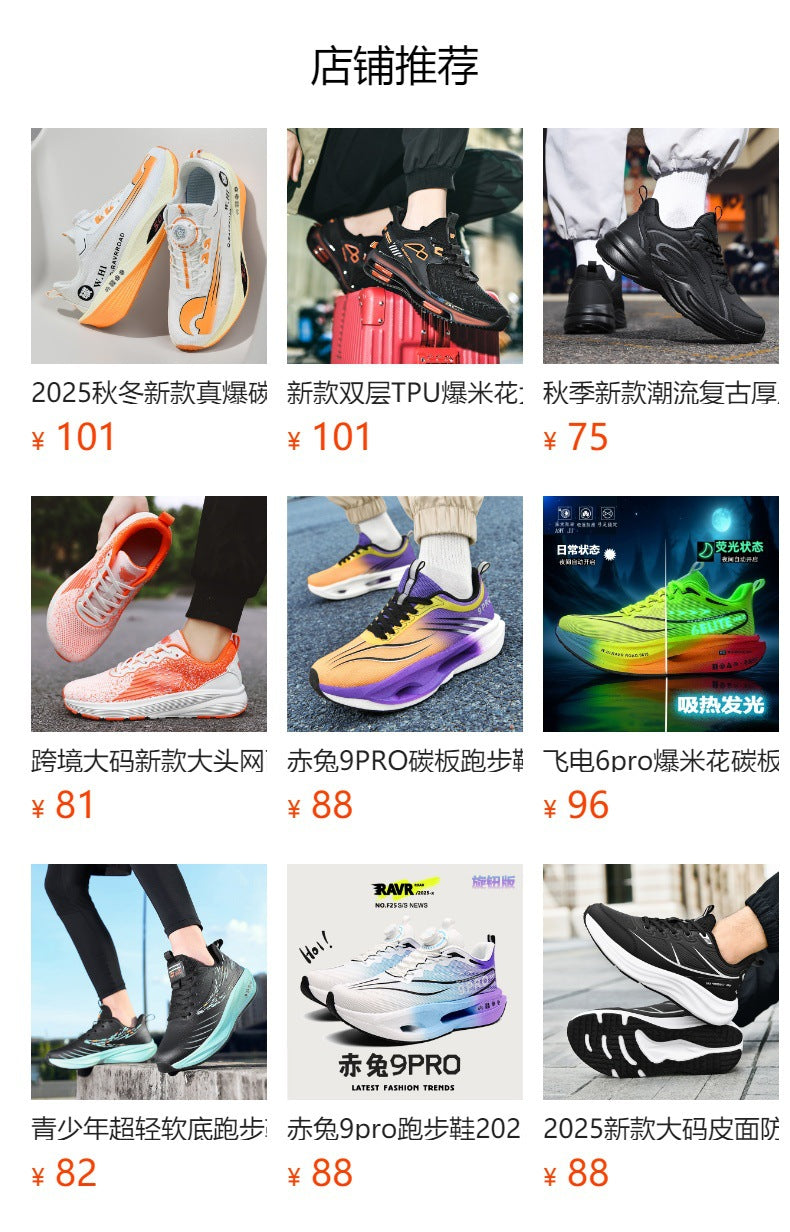Open the purple-orange 赤兔9PRO碳板跑步鞋 thumbnail

pos(404,613)
